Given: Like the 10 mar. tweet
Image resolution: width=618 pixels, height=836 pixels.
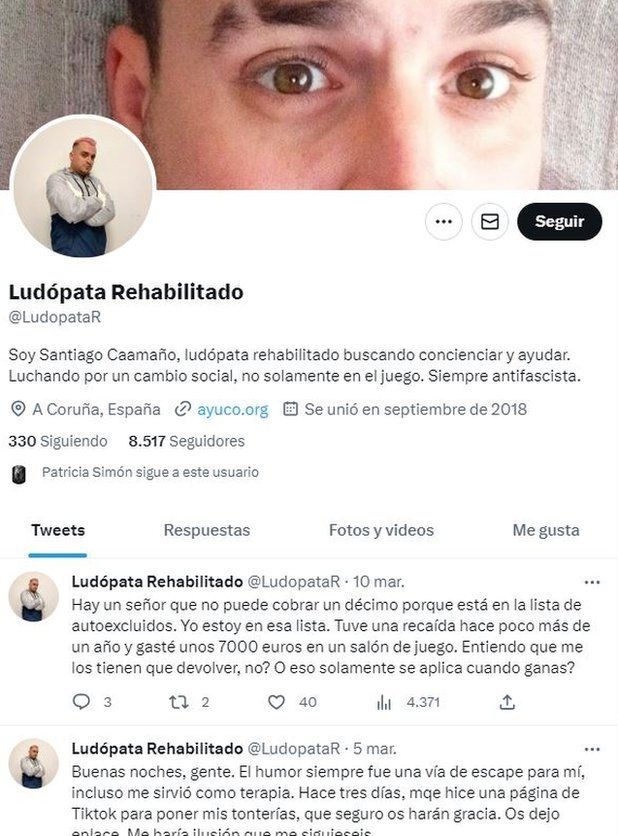Looking at the screenshot, I should point(276,702).
